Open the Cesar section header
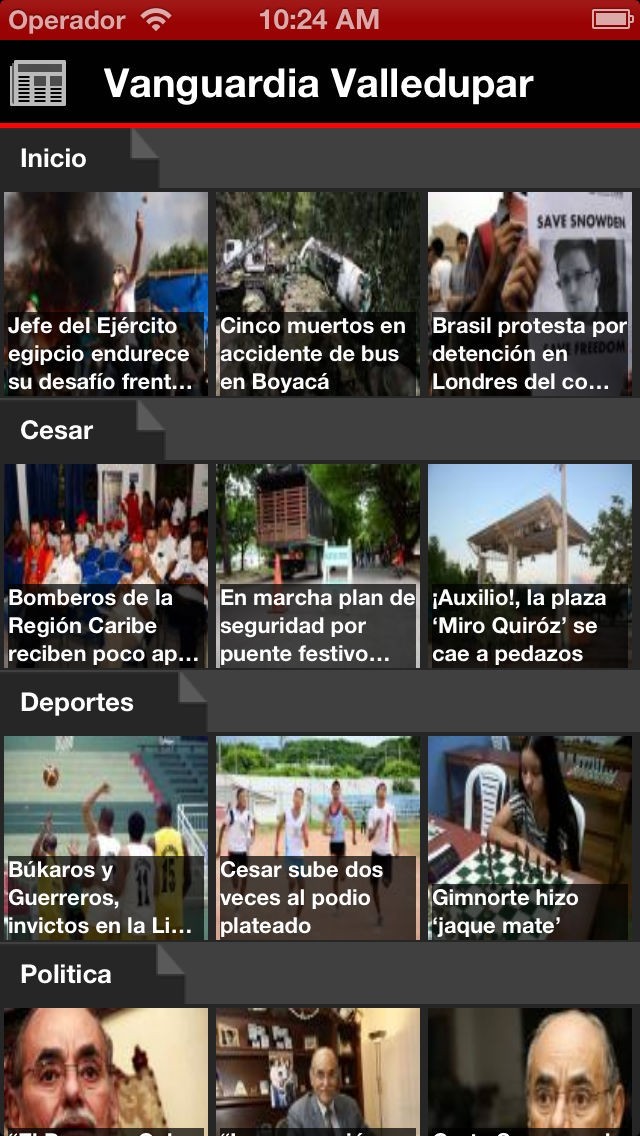The width and height of the screenshot is (640, 1136). pyautogui.click(x=57, y=430)
